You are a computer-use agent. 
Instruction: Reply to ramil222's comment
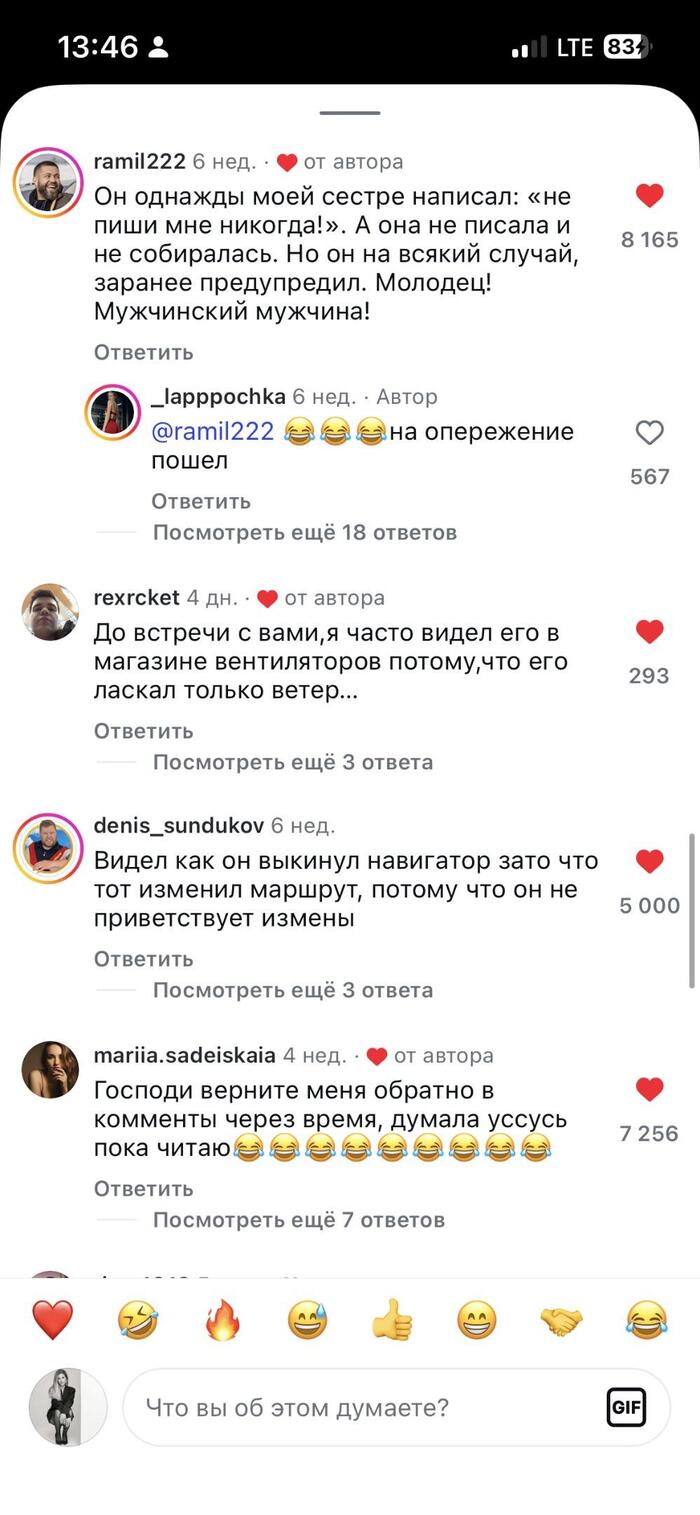pyautogui.click(x=144, y=352)
